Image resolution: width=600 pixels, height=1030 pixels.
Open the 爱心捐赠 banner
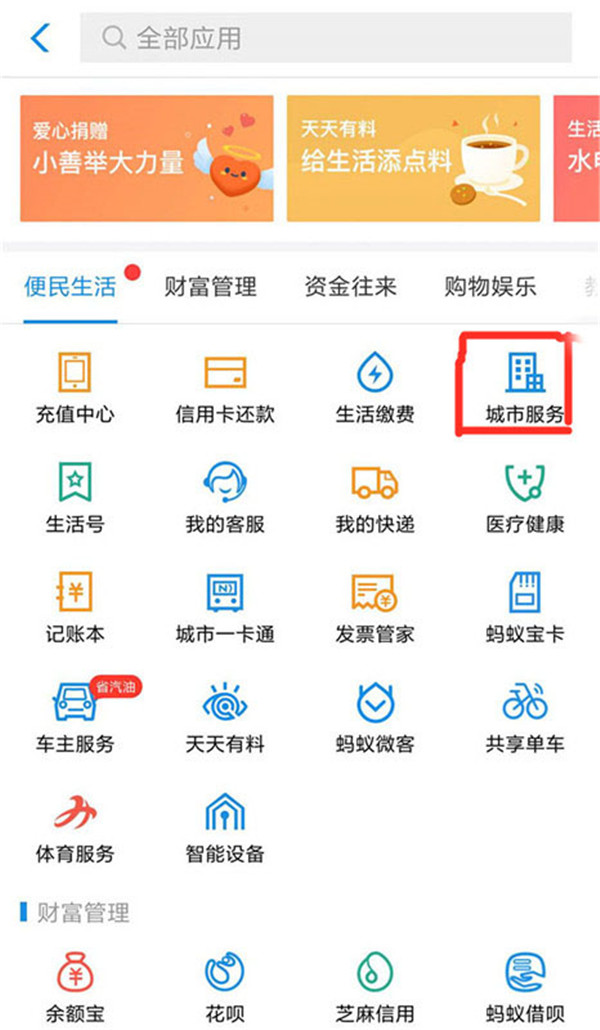[x=145, y=158]
